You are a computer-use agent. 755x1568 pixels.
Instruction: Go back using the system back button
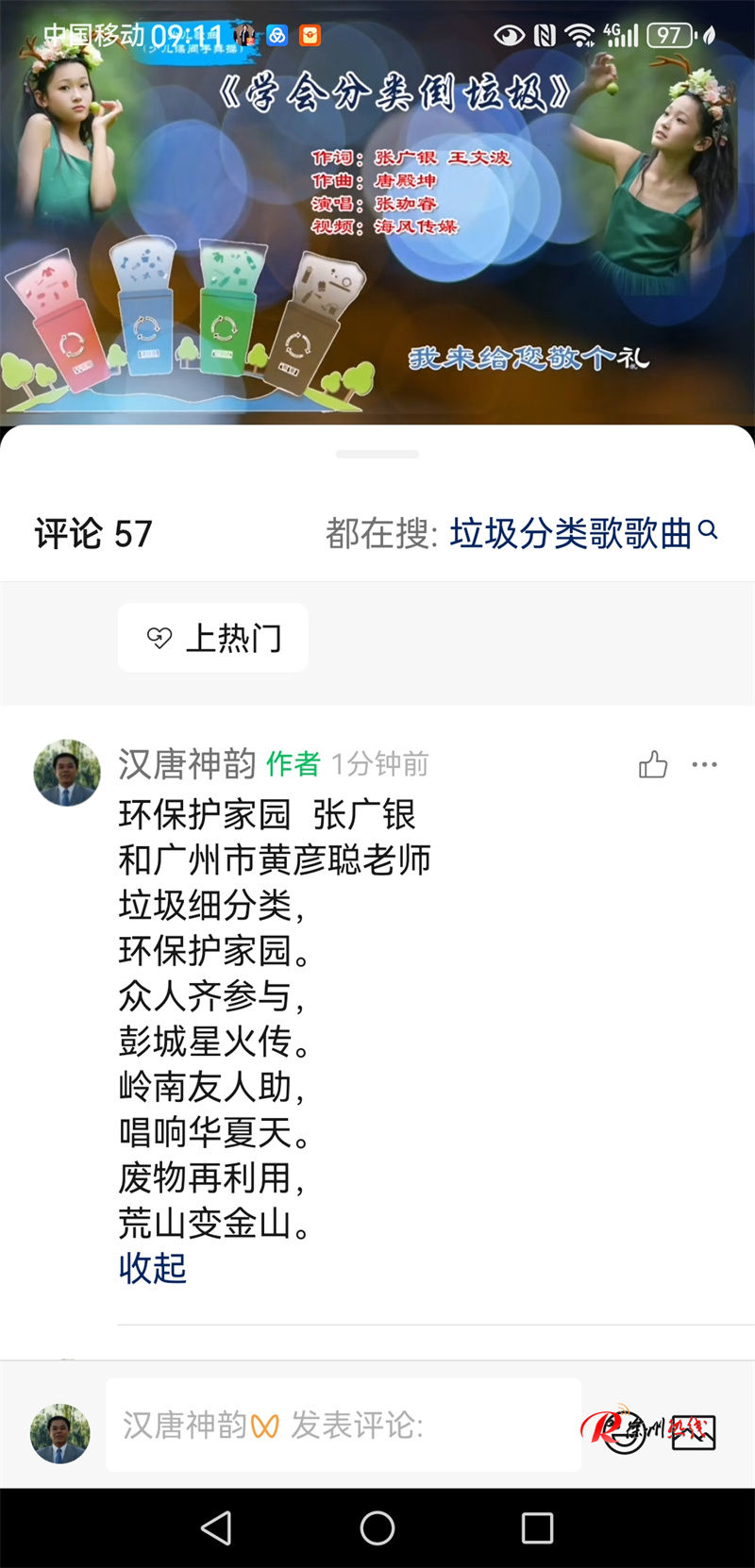[x=216, y=1528]
